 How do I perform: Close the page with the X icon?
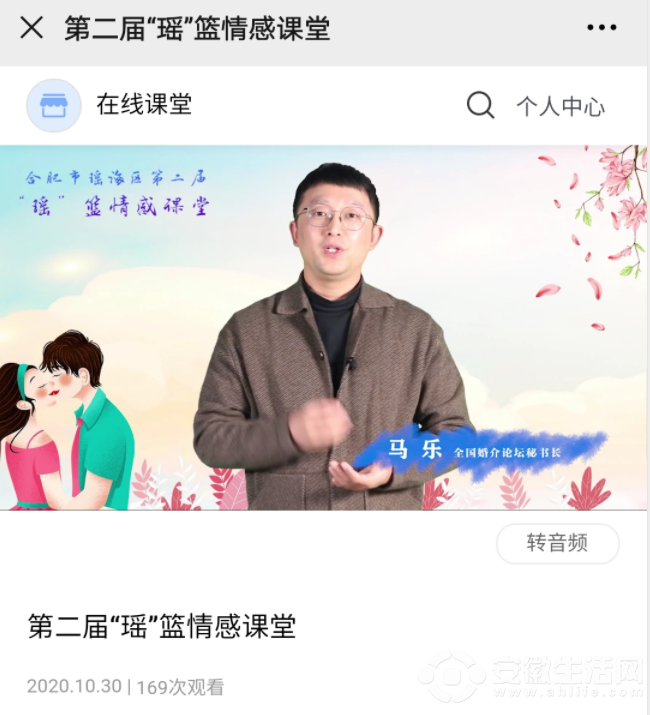click(32, 28)
